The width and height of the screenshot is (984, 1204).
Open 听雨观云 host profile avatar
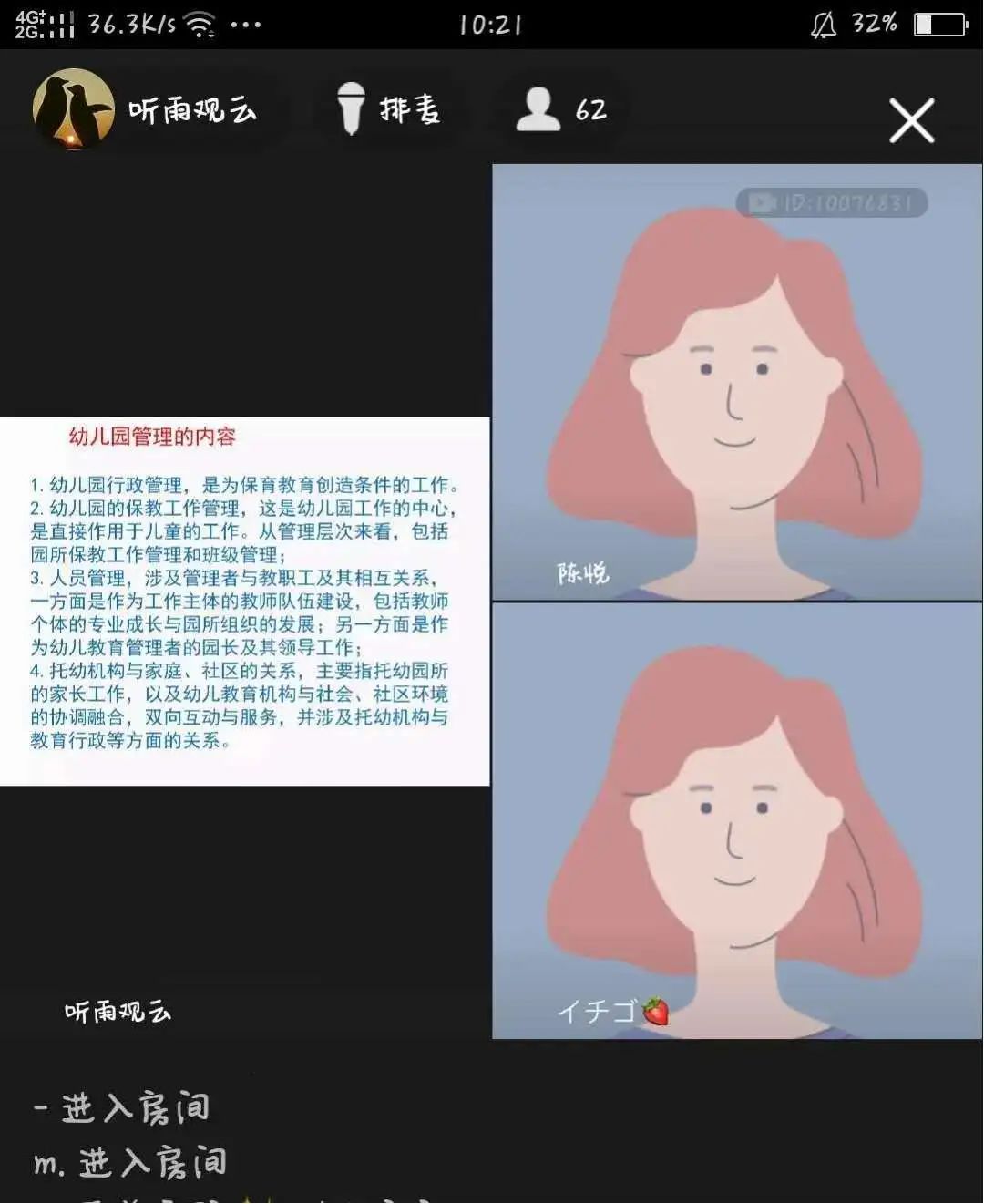[x=73, y=109]
